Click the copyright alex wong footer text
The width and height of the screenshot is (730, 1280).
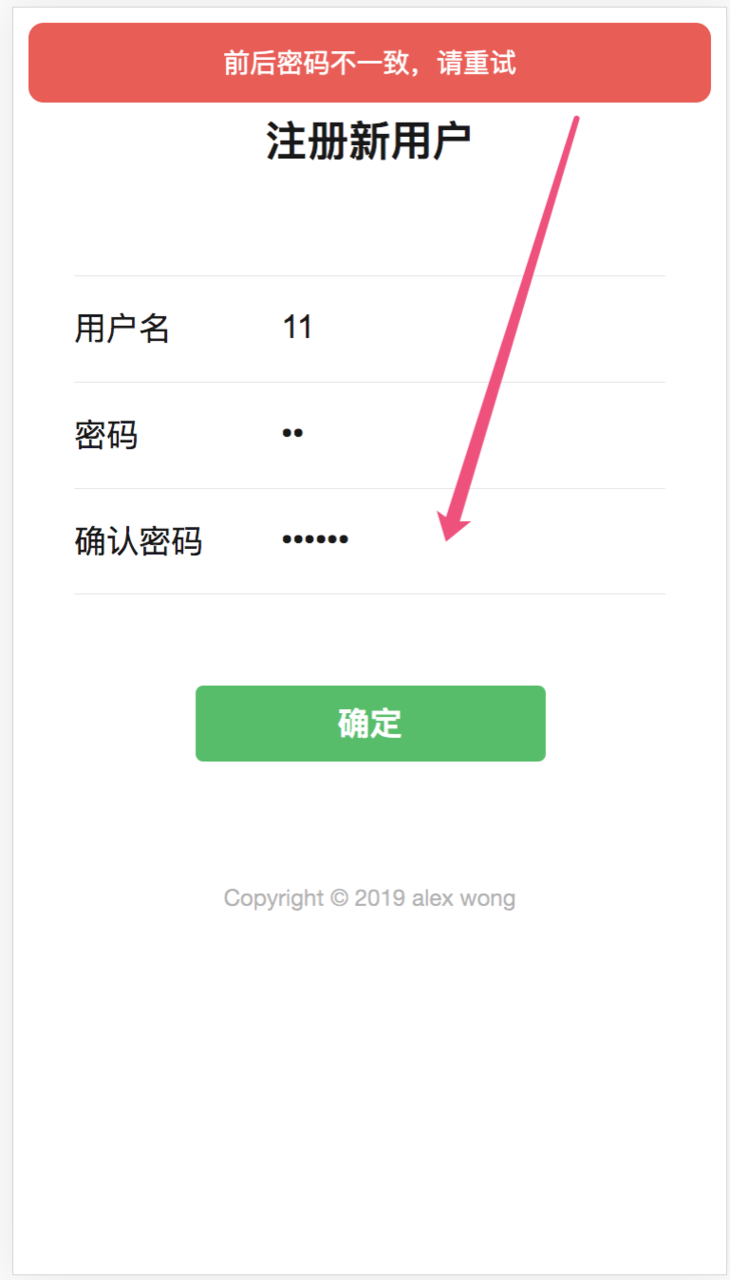pos(369,898)
